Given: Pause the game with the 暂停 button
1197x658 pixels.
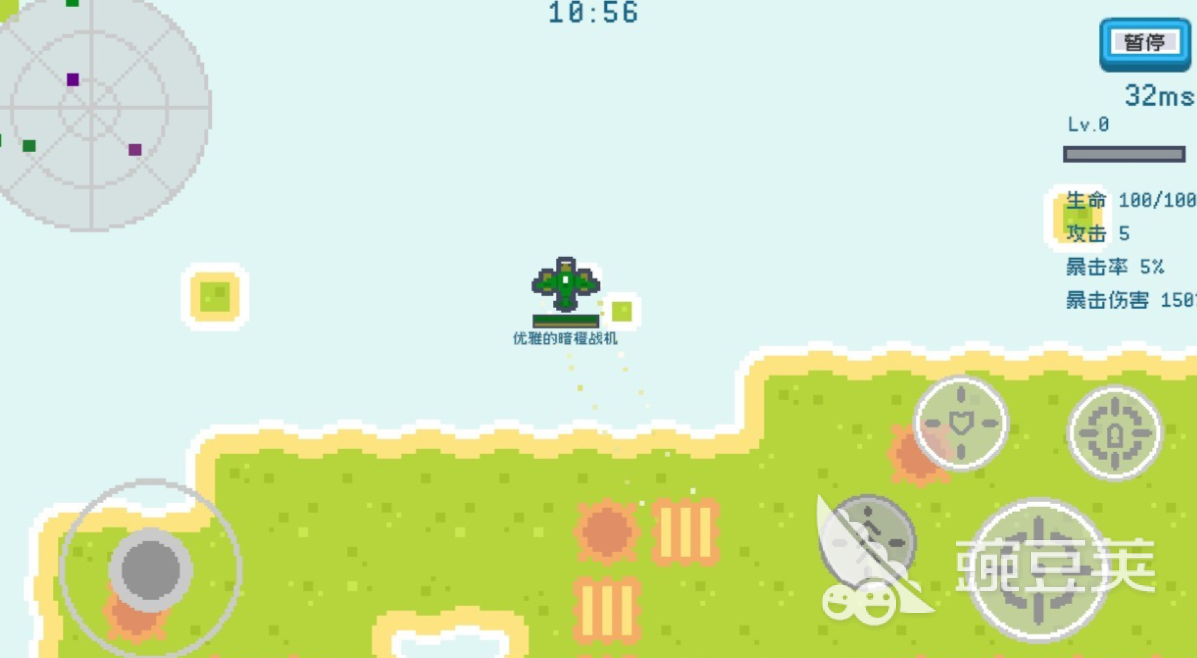Looking at the screenshot, I should 1144,44.
